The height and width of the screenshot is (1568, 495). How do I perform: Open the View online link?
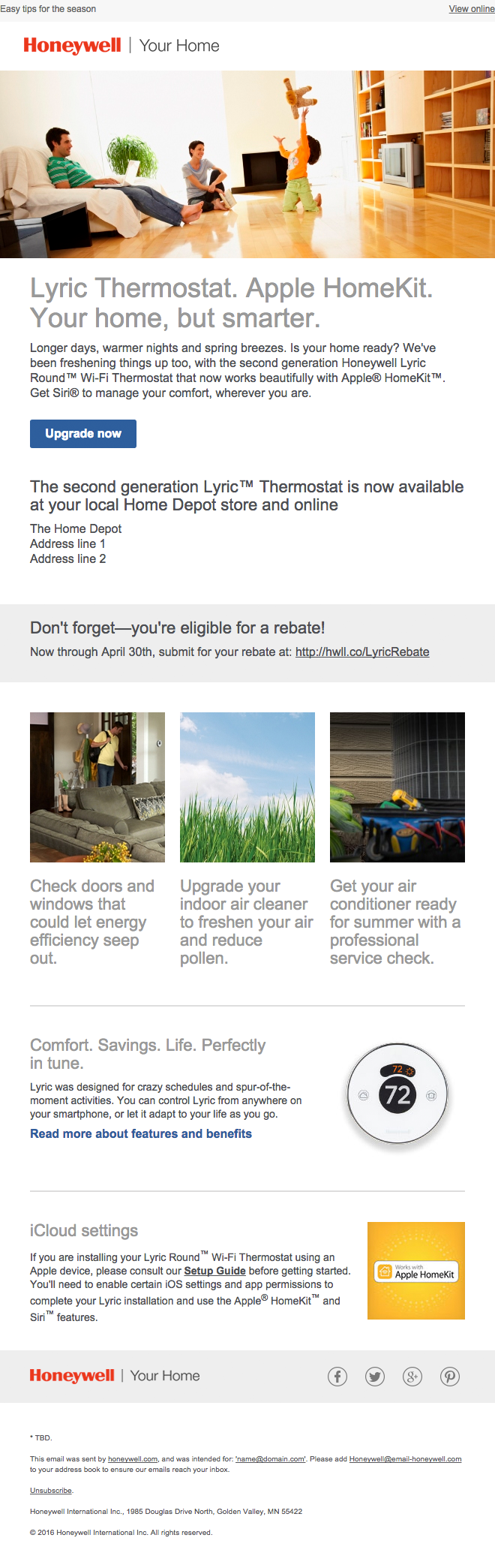click(471, 9)
